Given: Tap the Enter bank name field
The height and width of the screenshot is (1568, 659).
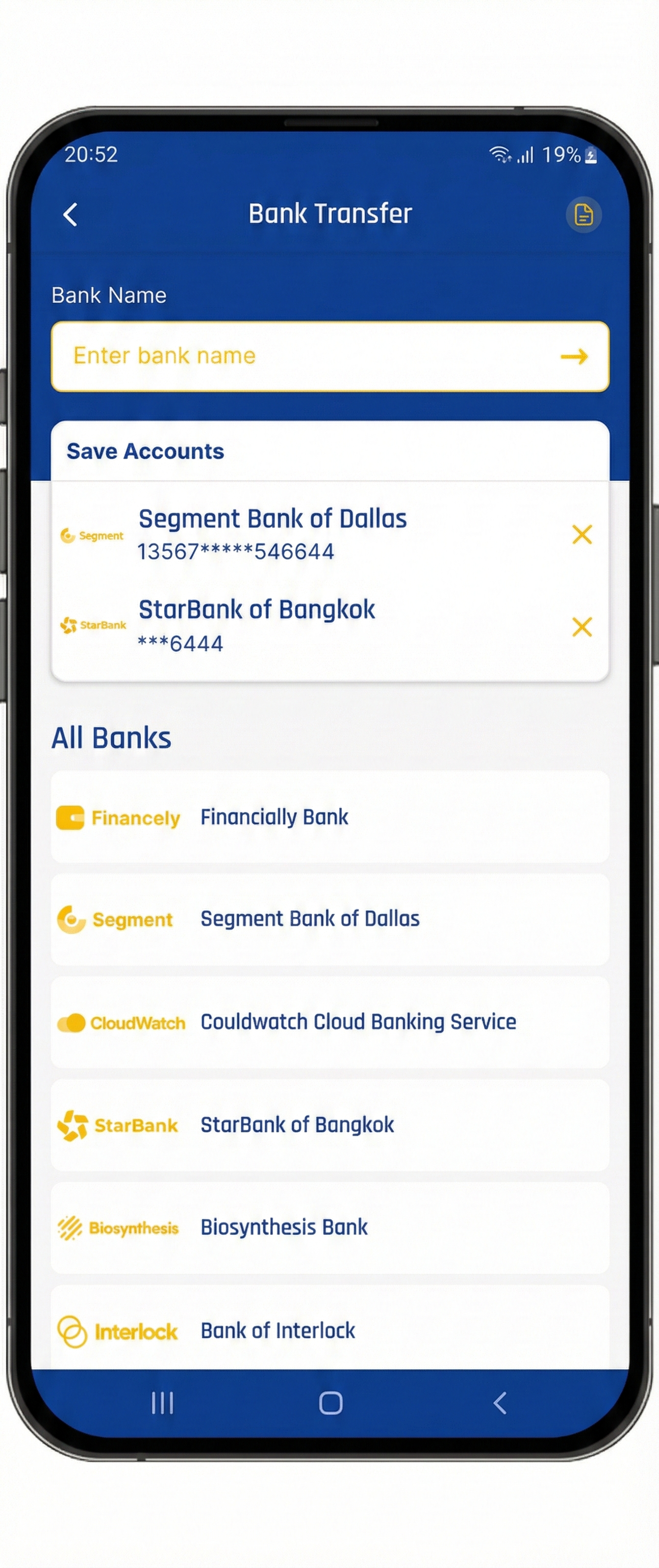Looking at the screenshot, I should pos(304,356).
